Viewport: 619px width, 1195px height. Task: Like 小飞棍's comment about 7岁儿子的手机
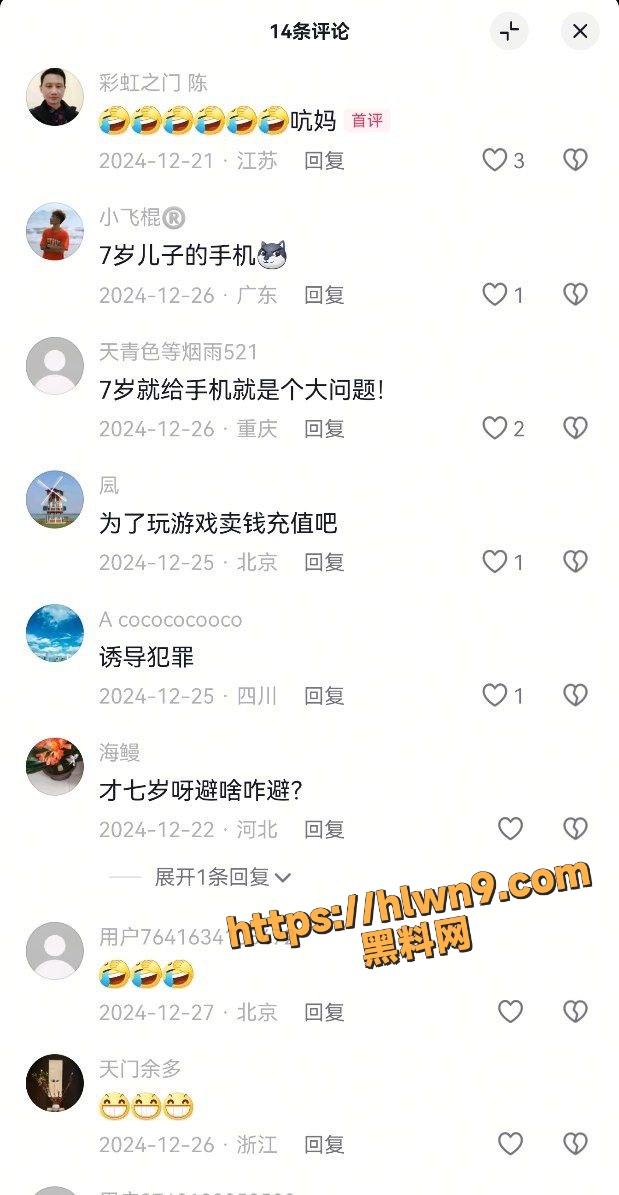(495, 294)
